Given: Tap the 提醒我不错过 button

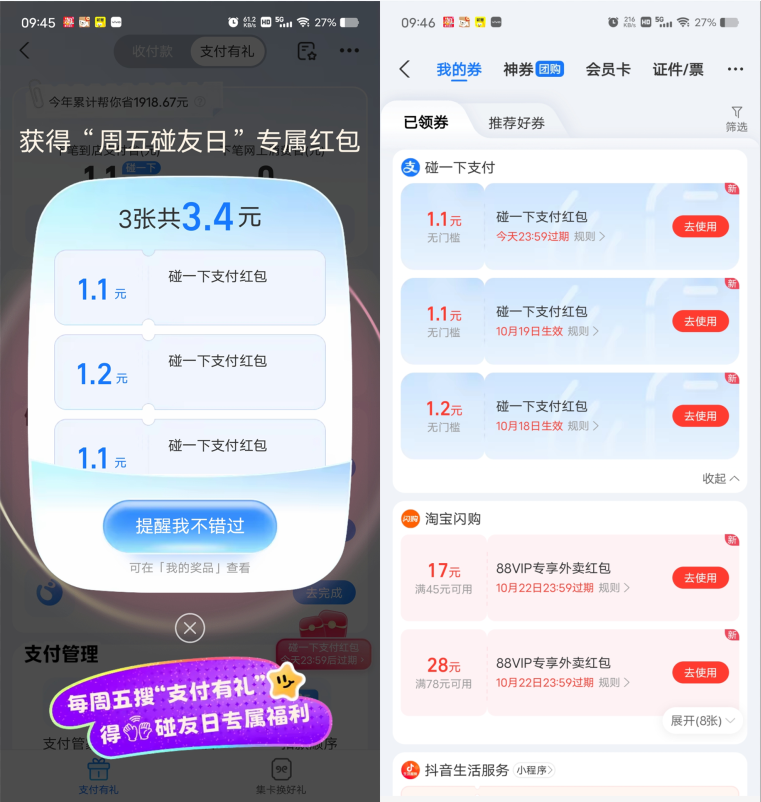Looking at the screenshot, I should [x=190, y=526].
